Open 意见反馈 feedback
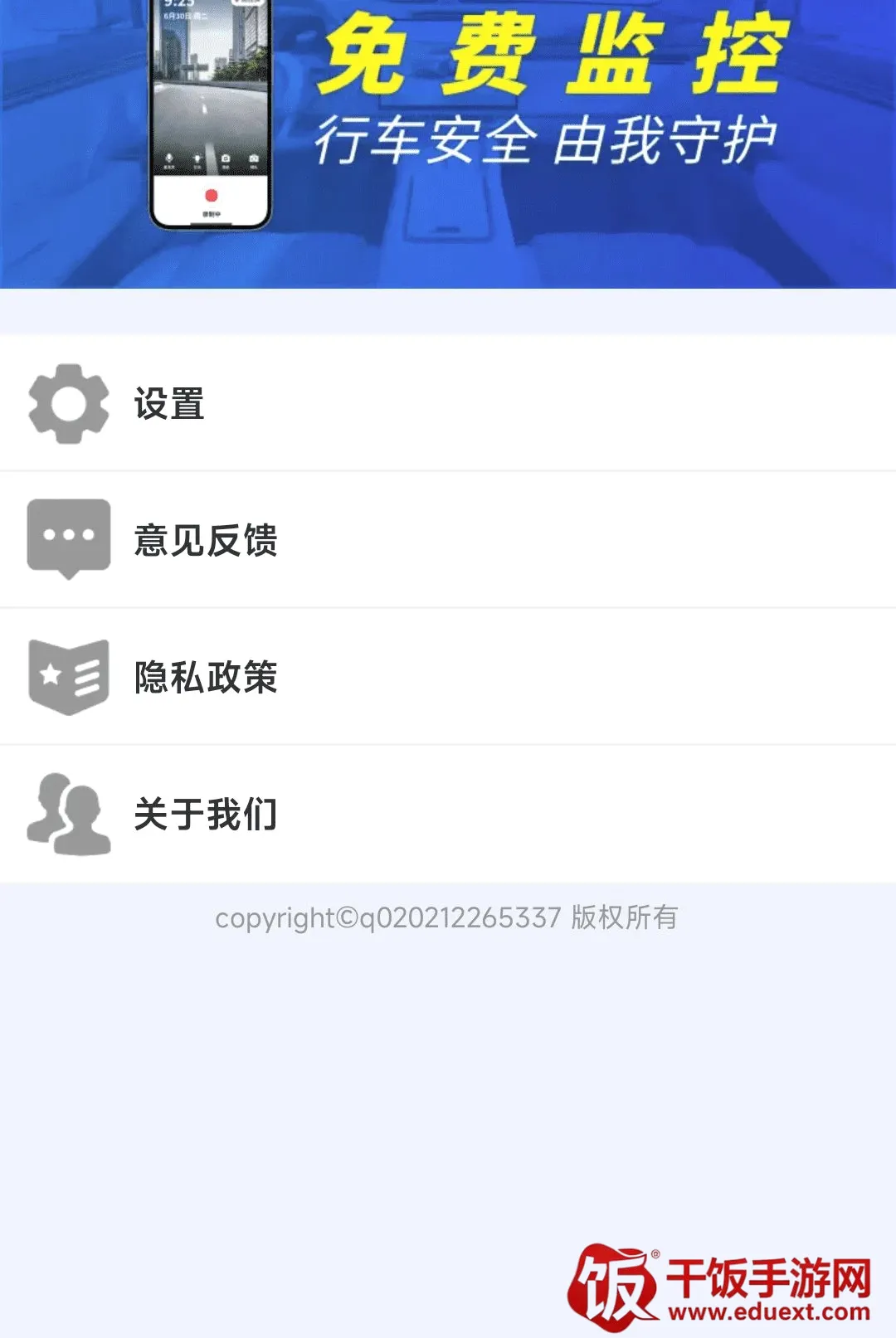The image size is (896, 1338). (x=448, y=540)
